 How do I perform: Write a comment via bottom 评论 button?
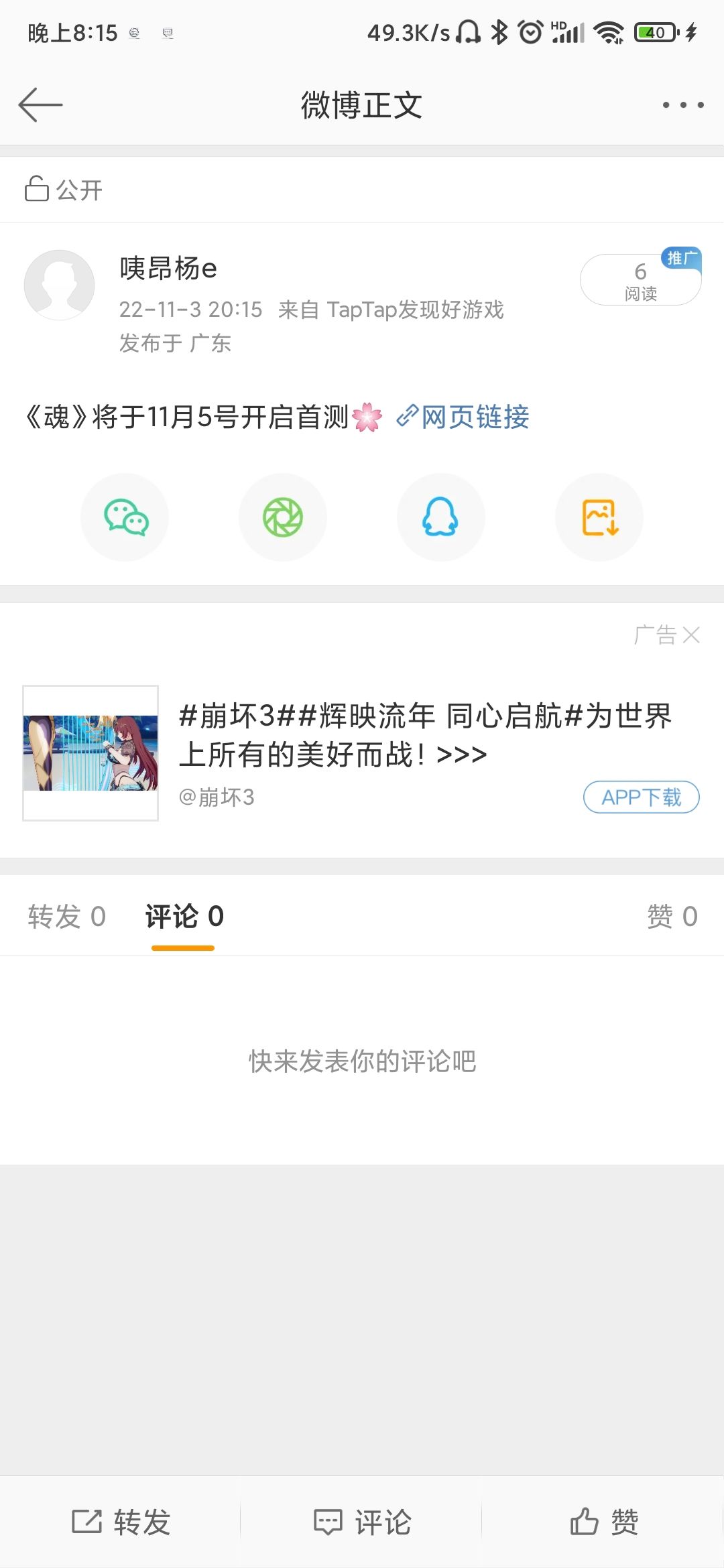click(x=362, y=1522)
